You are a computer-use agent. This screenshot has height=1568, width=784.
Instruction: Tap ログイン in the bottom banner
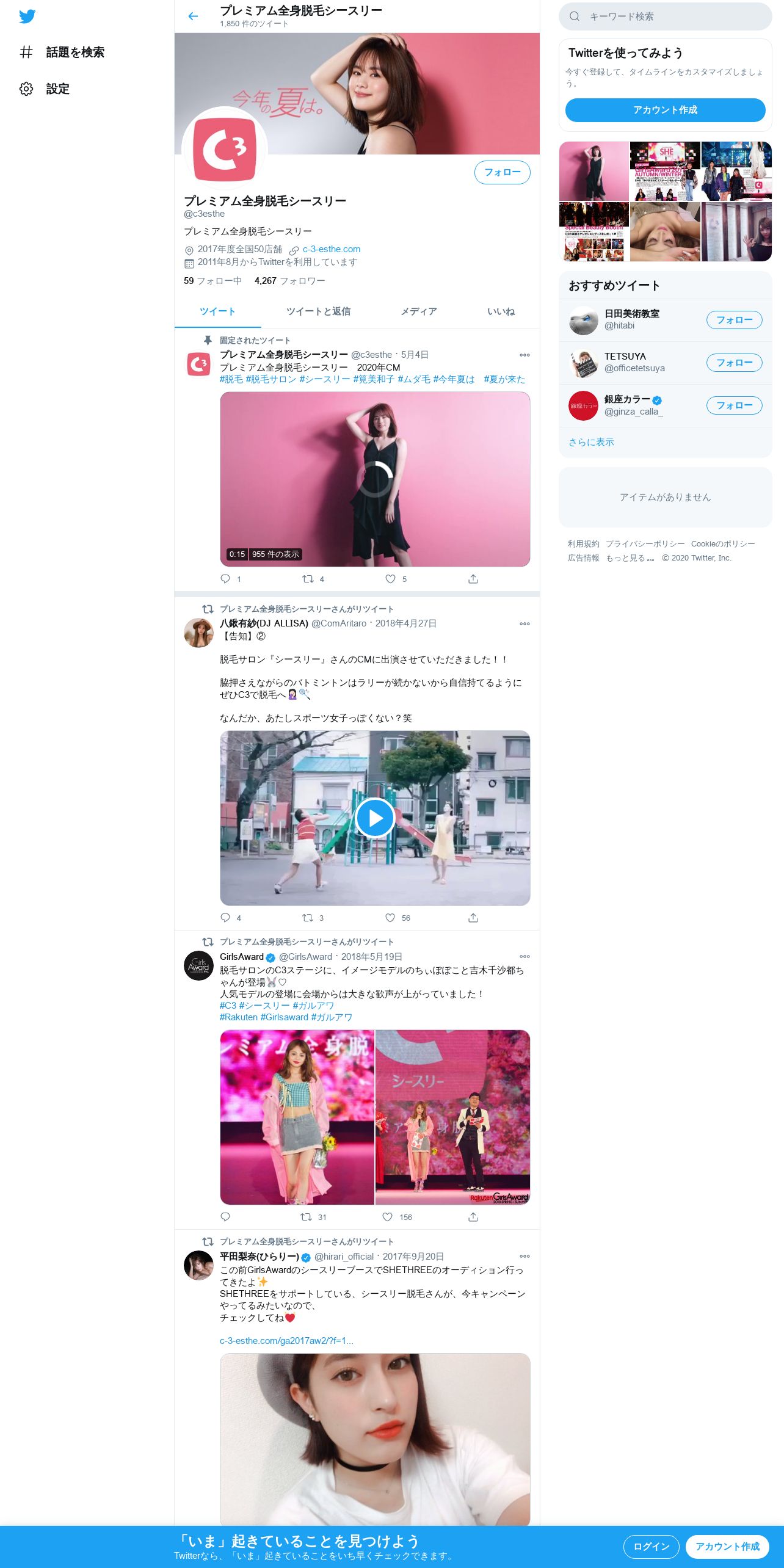pos(651,1547)
